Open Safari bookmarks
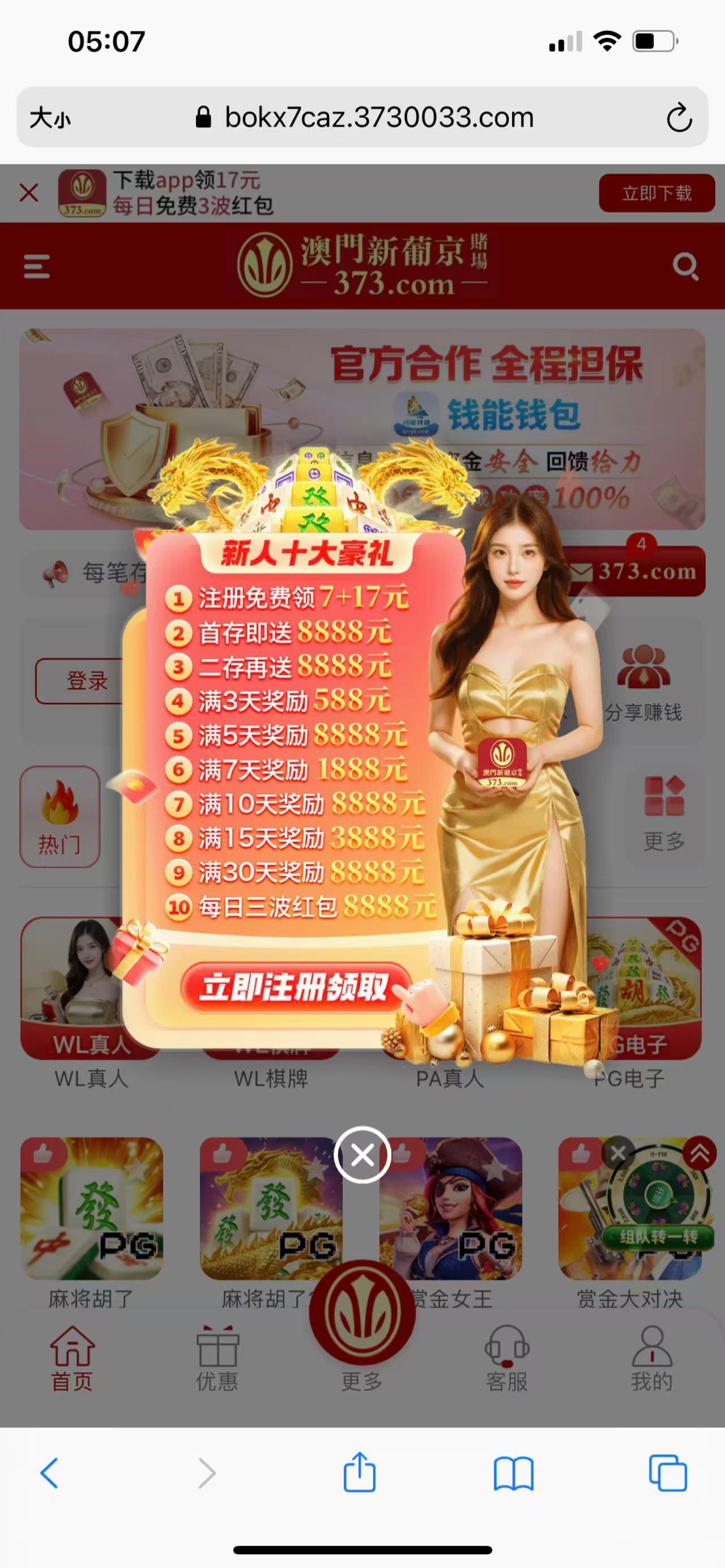Viewport: 725px width, 1568px height. coord(513,1475)
